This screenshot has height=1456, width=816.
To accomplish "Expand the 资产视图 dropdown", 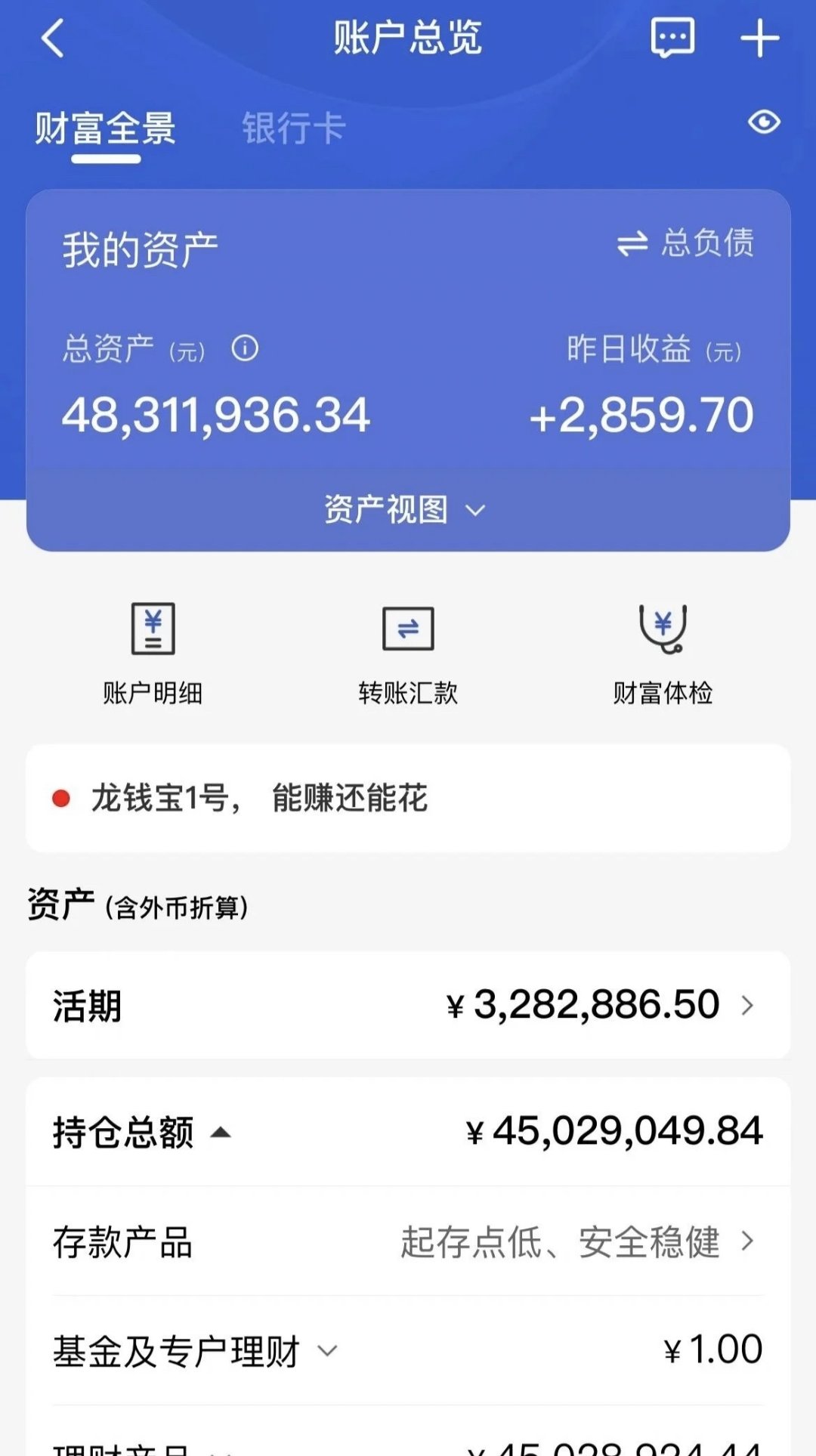I will point(406,510).
